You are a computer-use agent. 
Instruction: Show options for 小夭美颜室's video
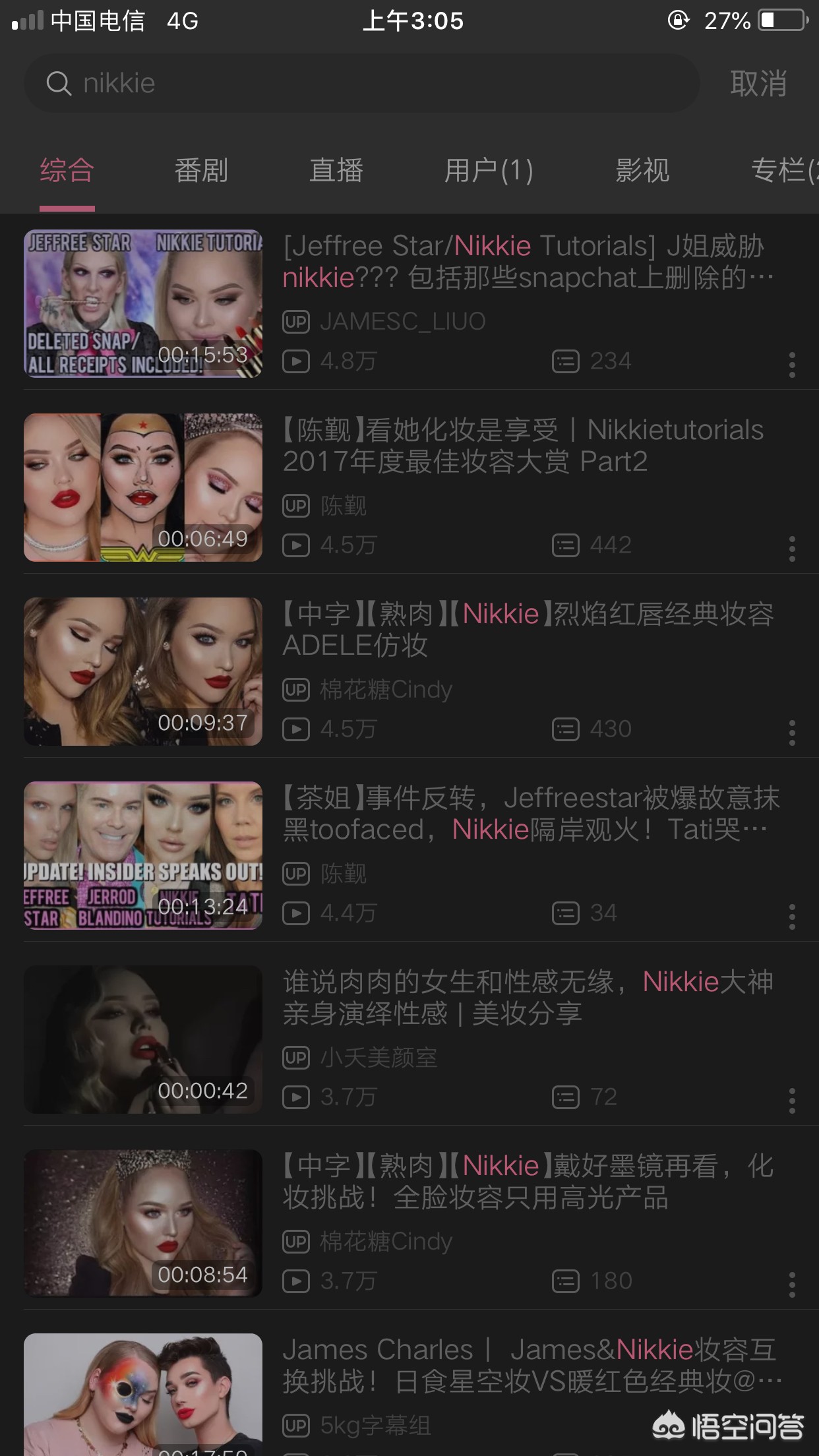792,1101
